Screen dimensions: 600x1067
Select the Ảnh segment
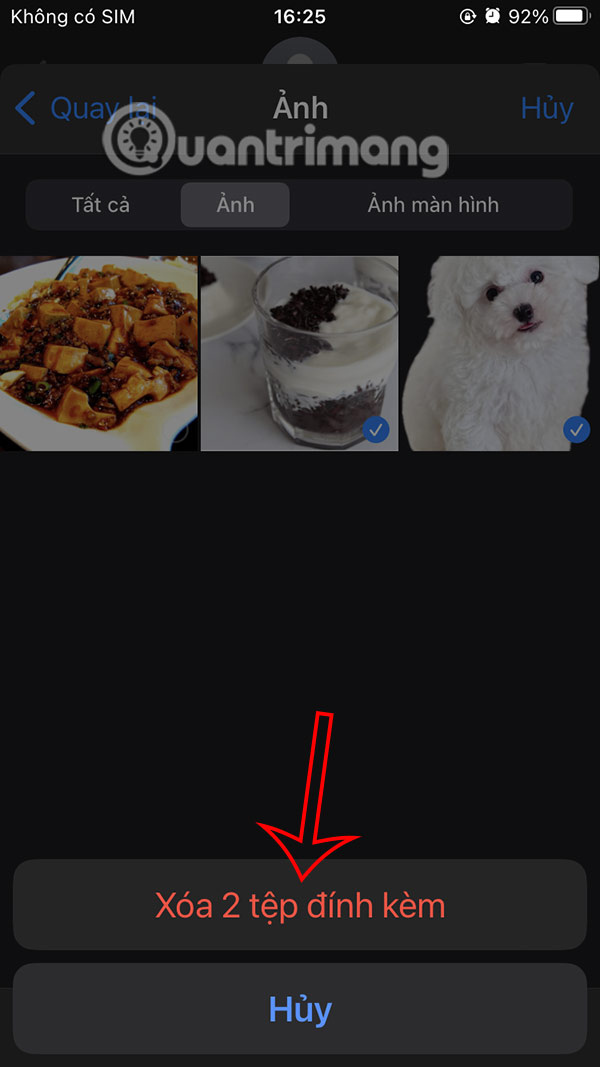click(x=235, y=205)
